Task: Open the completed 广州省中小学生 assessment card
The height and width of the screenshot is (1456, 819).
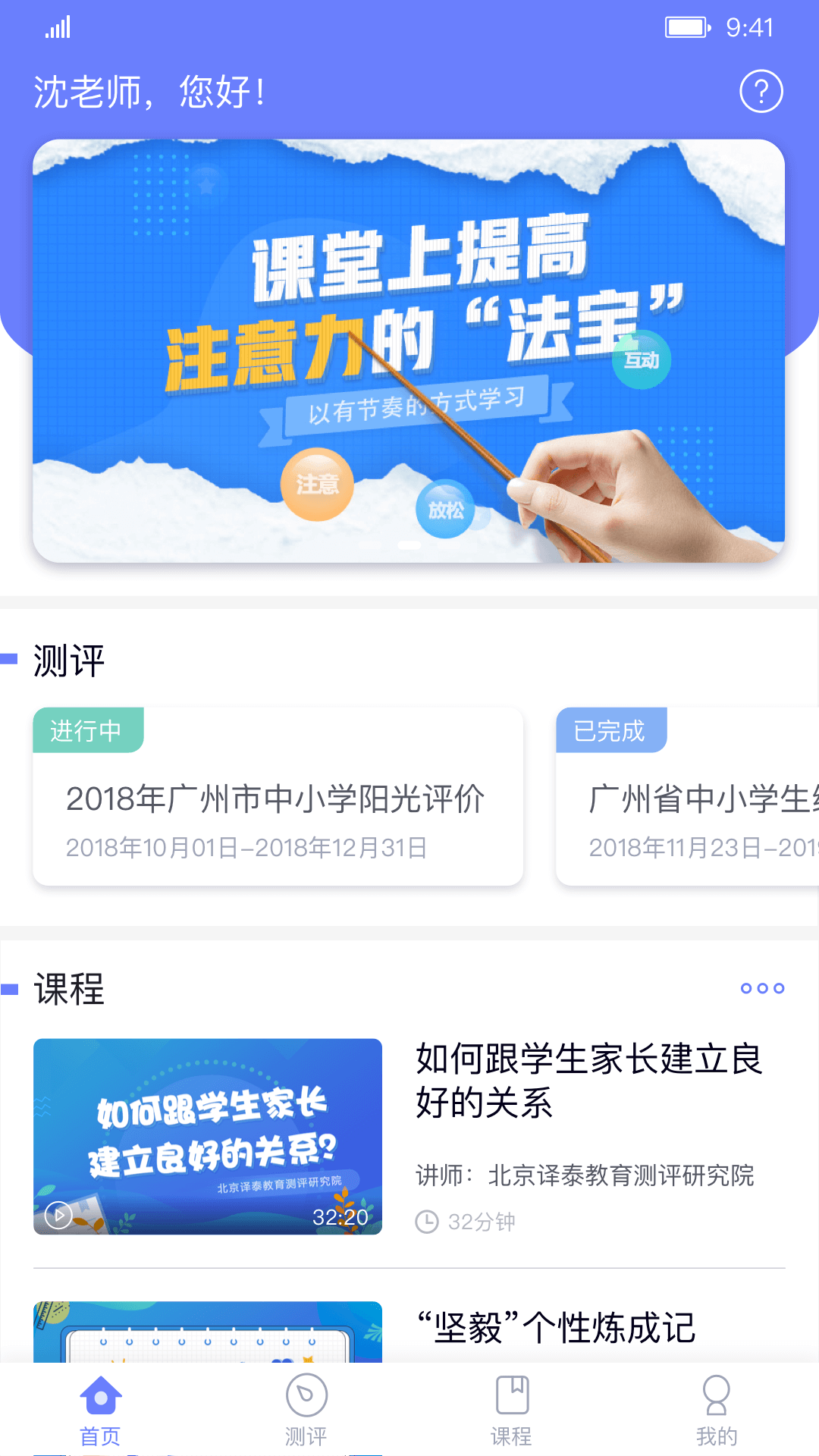Action: (x=687, y=798)
